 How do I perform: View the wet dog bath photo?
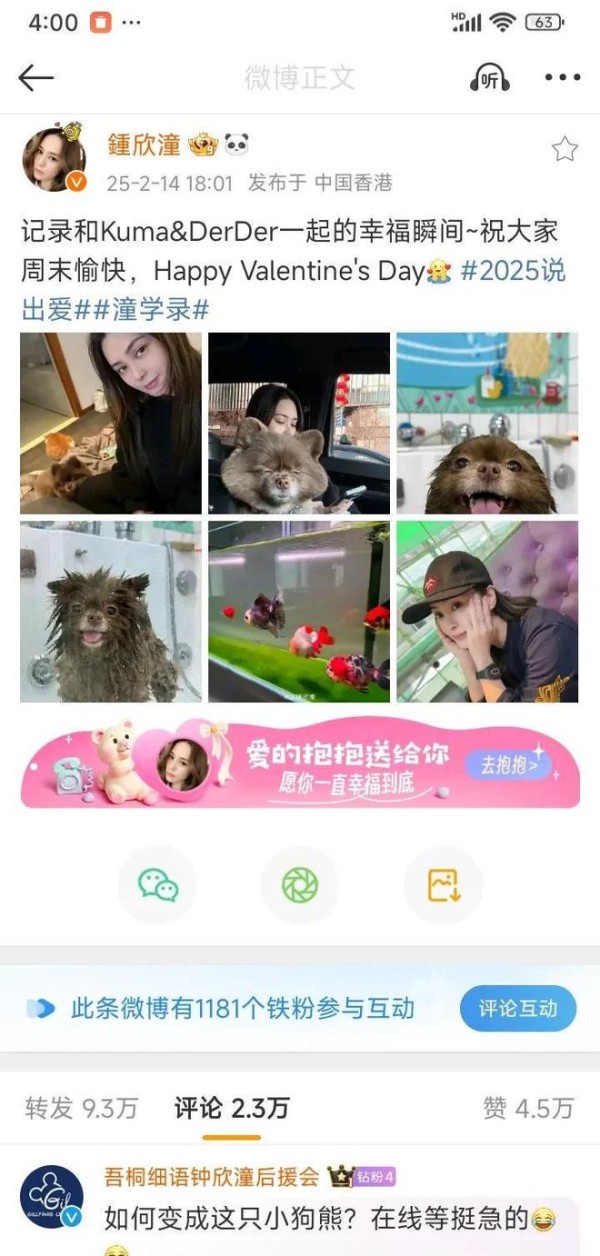pyautogui.click(x=110, y=611)
